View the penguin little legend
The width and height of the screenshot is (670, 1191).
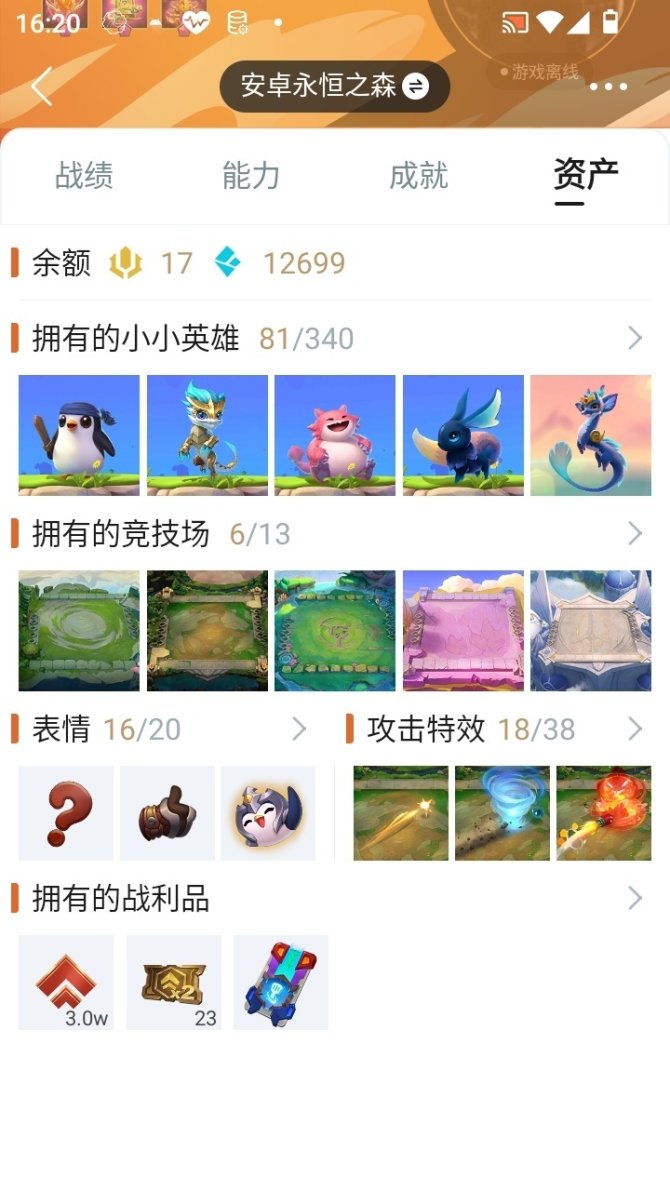tap(79, 435)
